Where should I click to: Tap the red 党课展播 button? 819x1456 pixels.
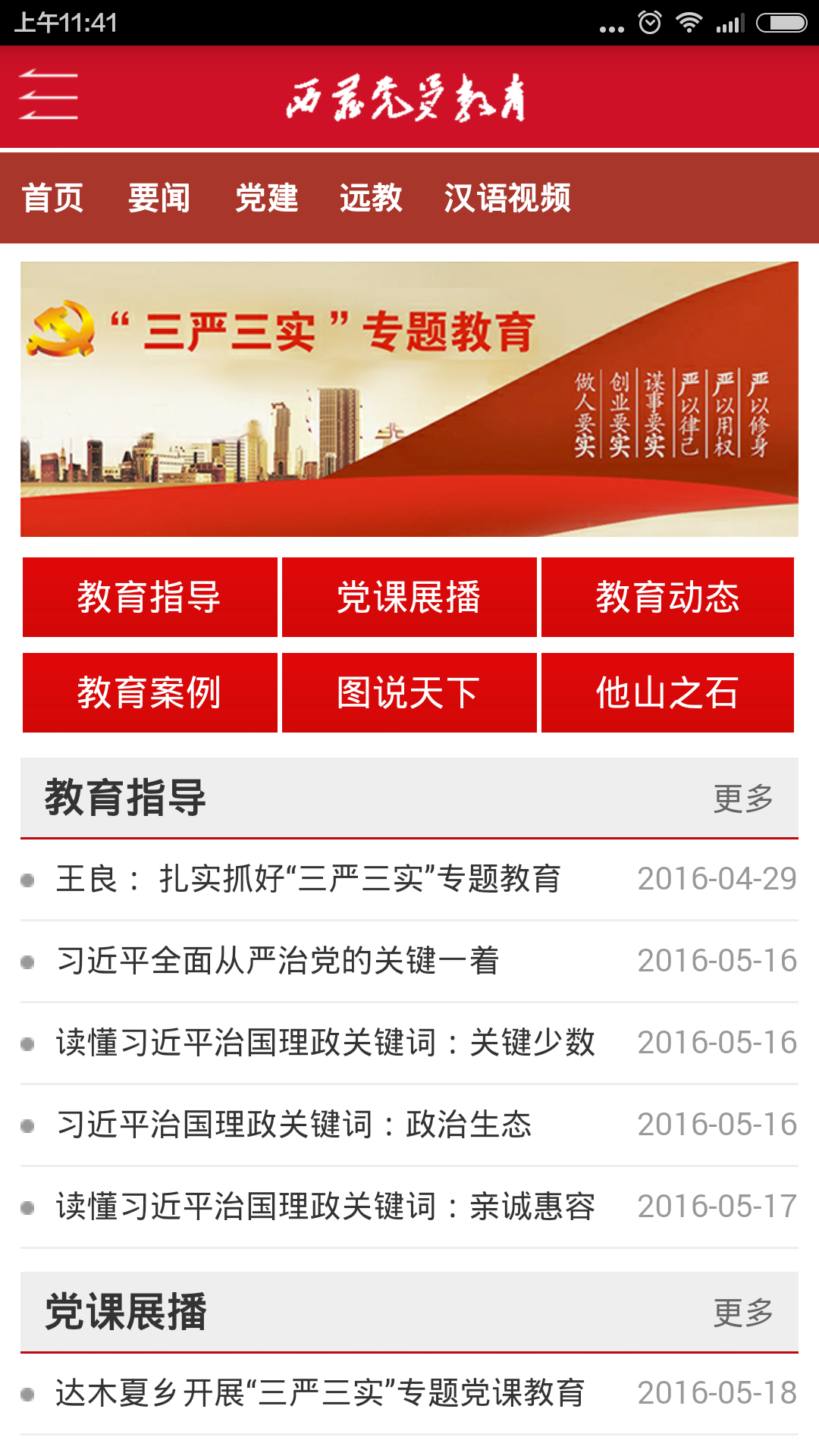pyautogui.click(x=409, y=597)
